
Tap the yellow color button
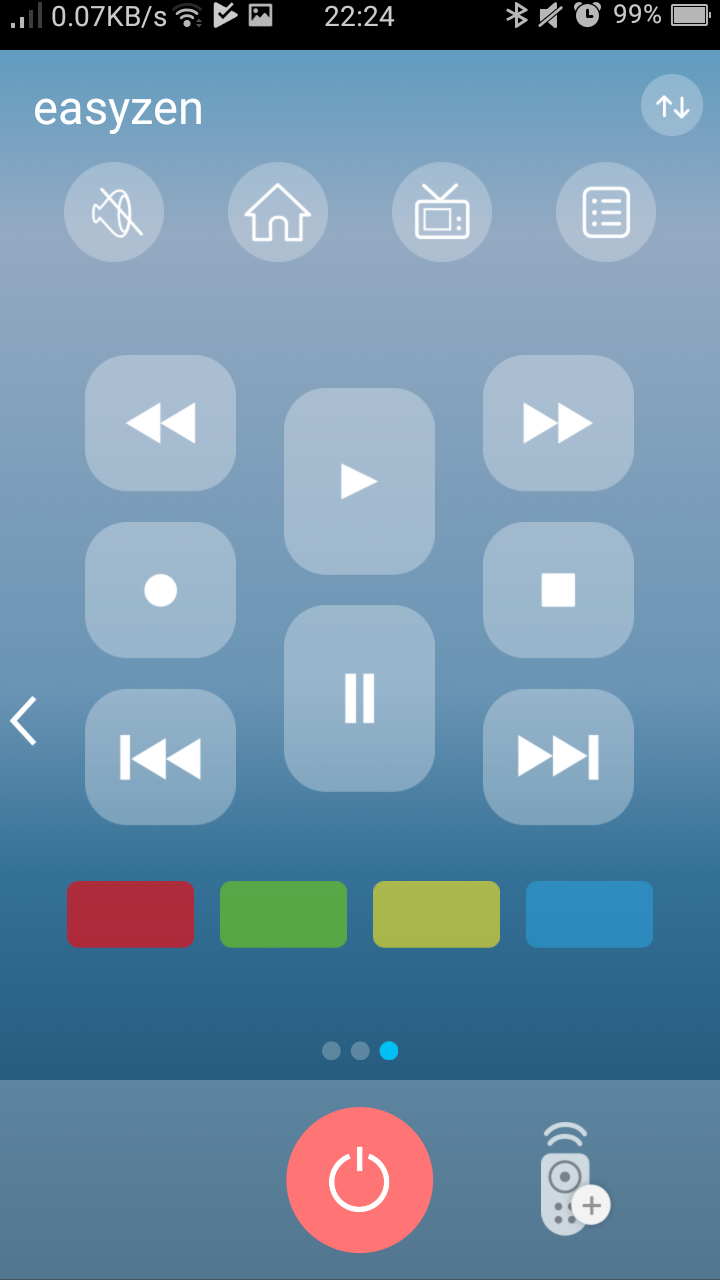pos(436,914)
